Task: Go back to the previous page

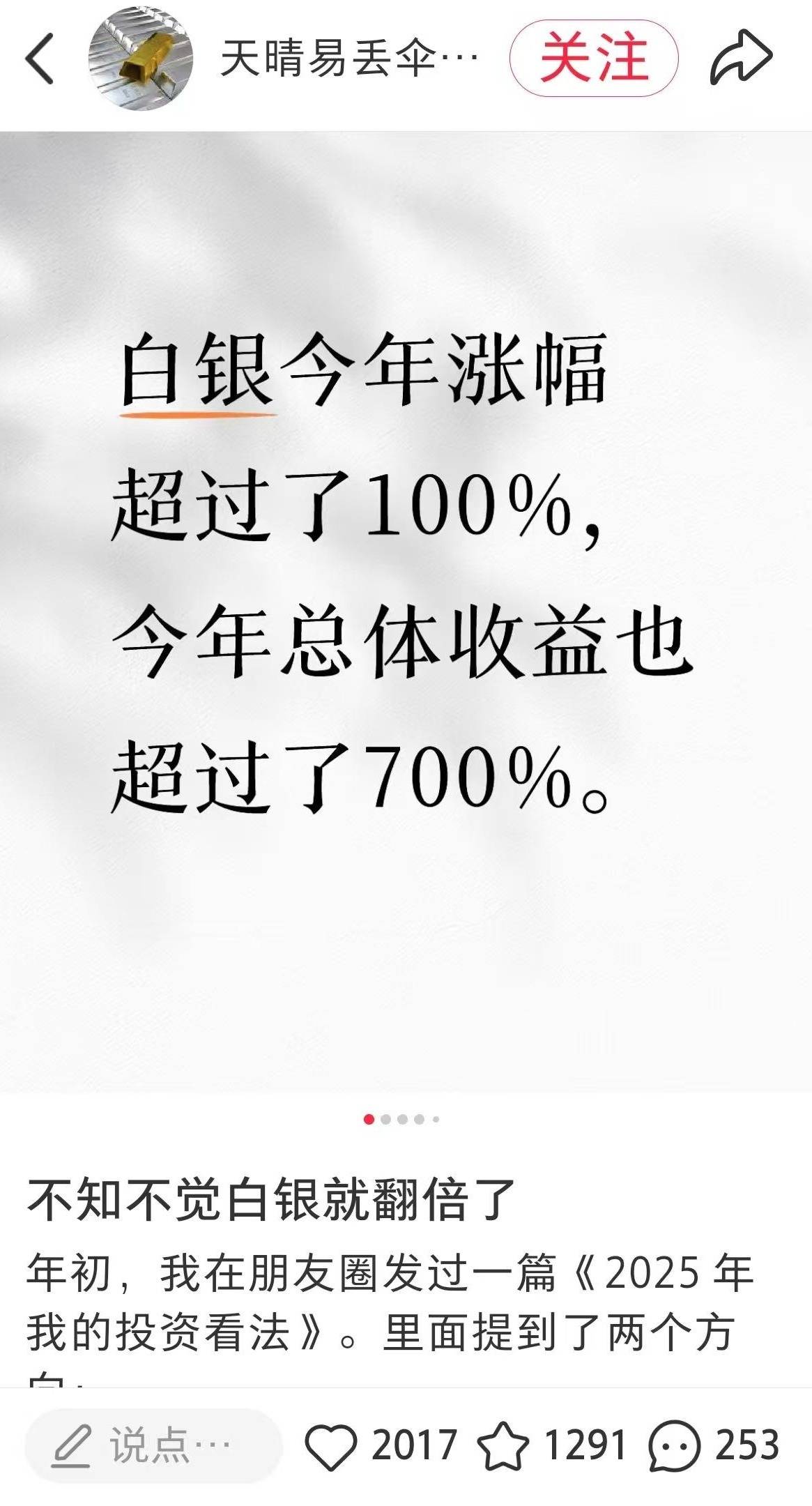Action: click(40, 59)
